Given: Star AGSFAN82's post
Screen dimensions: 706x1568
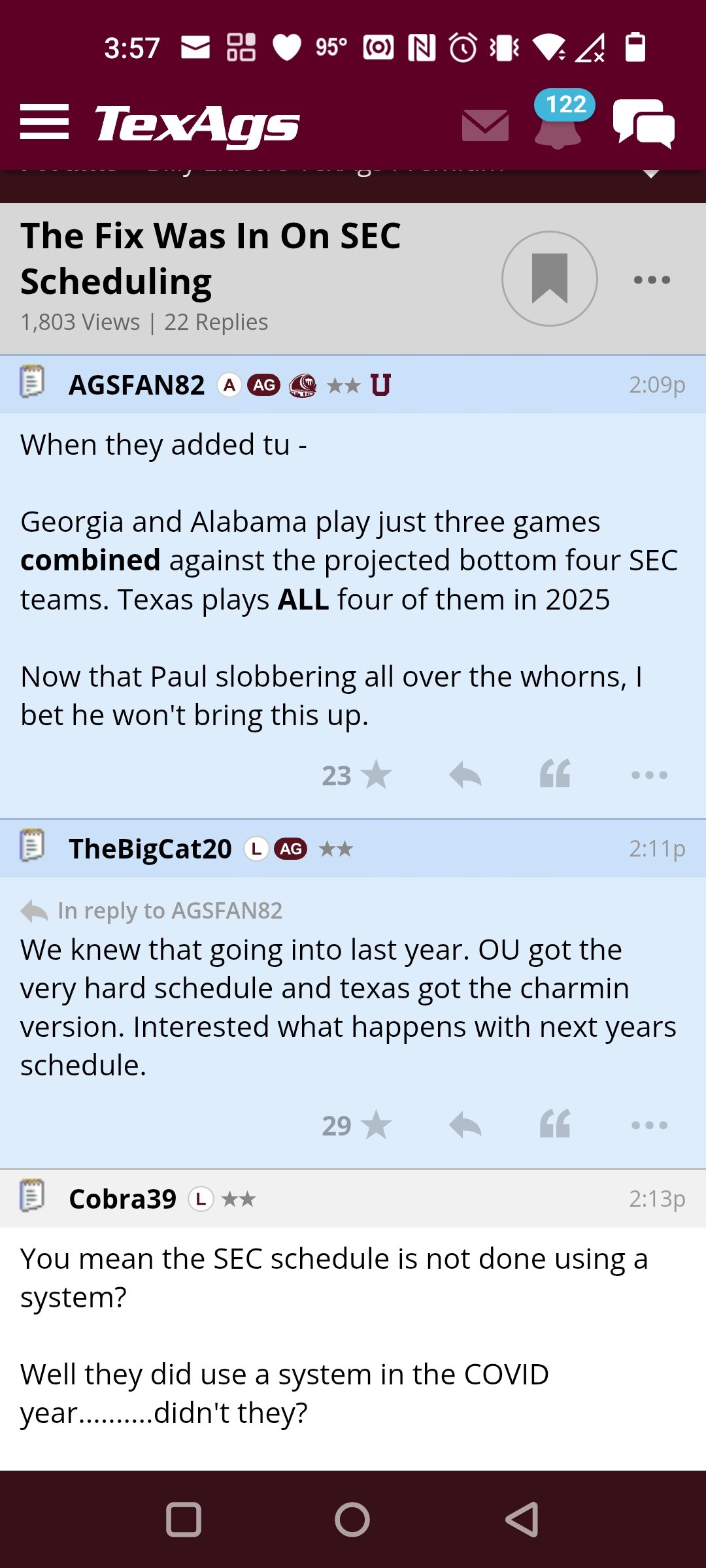Looking at the screenshot, I should pos(357,775).
